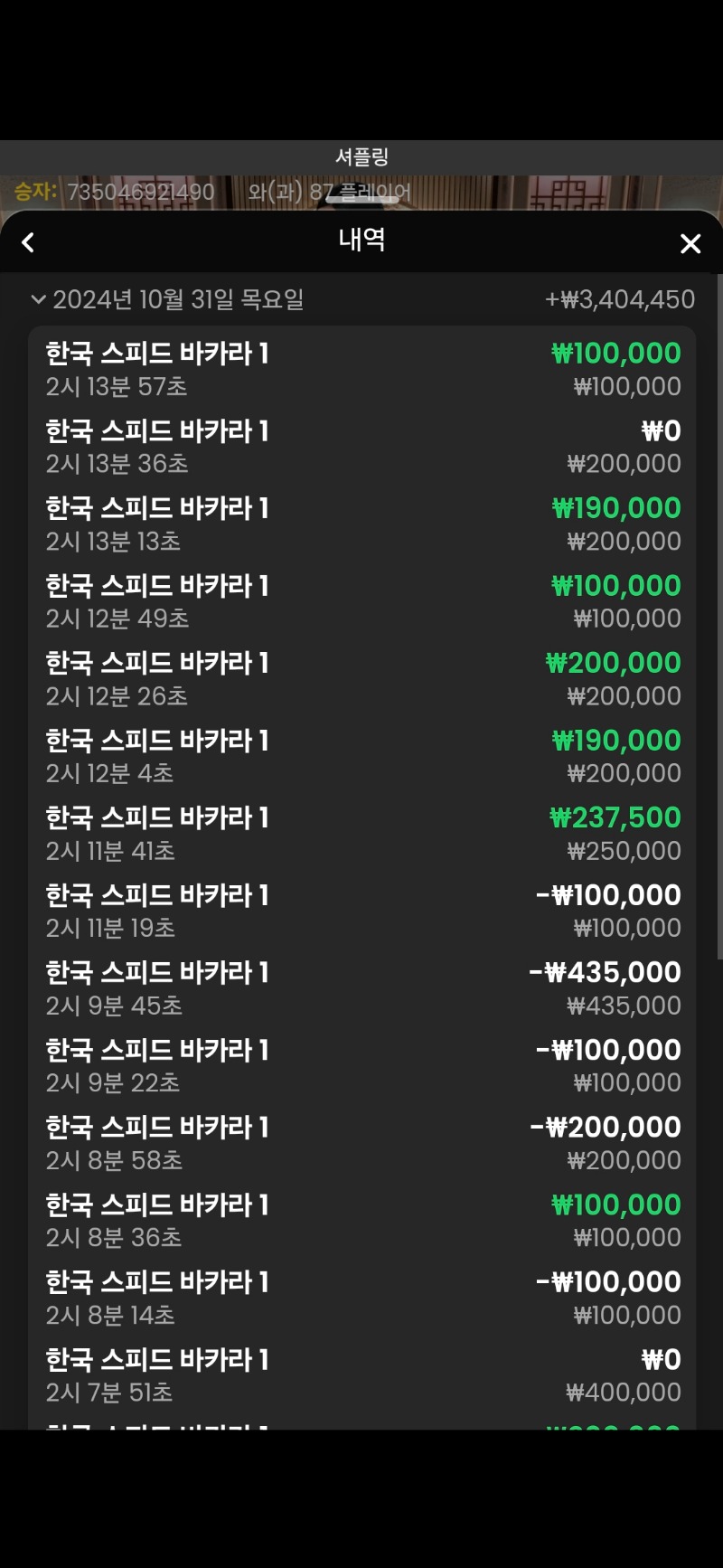View the round at 2시 8분 36초

tap(361, 1220)
